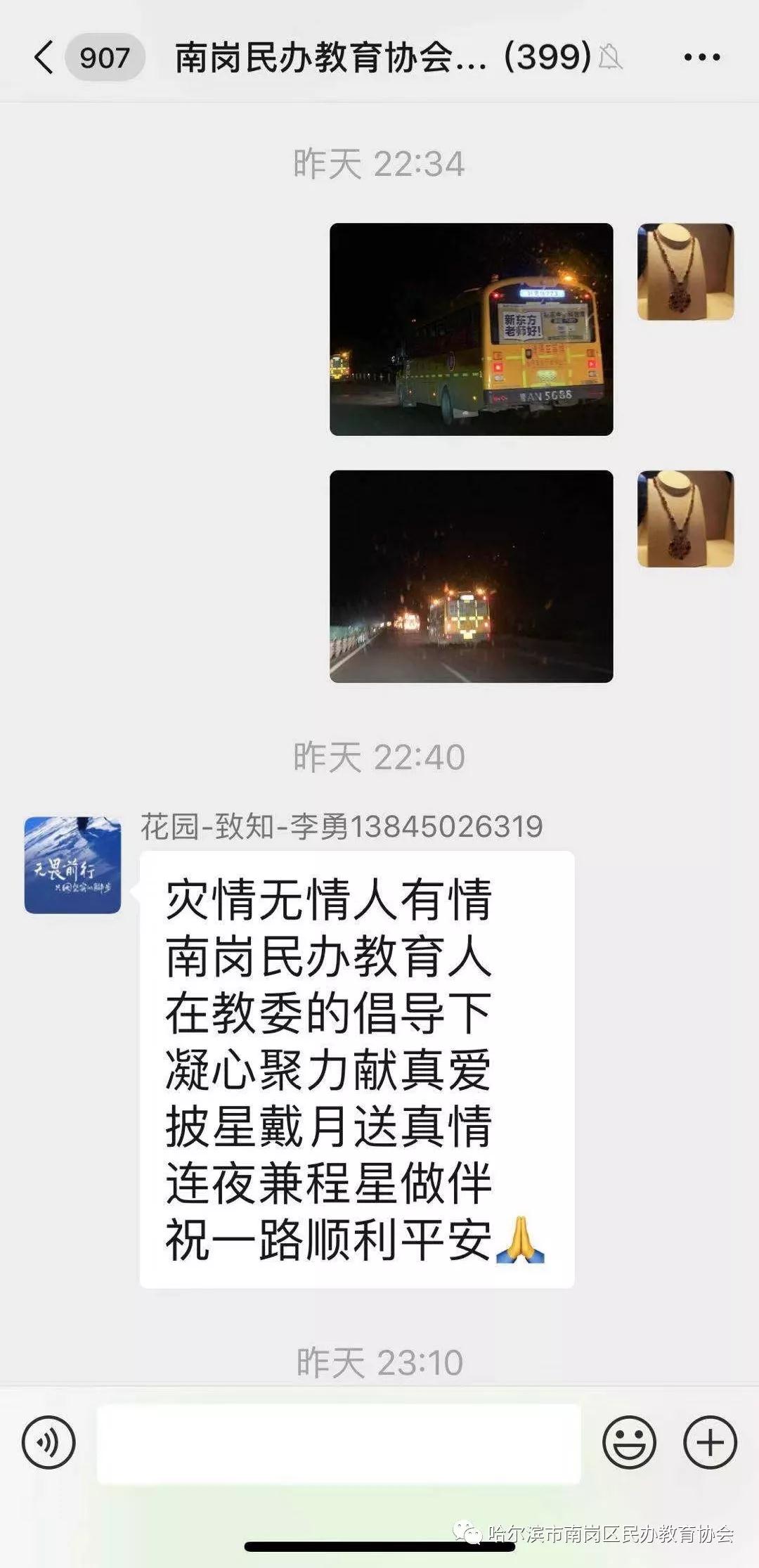Open the dark night road photo
This screenshot has height=1568, width=759.
pos(471,576)
